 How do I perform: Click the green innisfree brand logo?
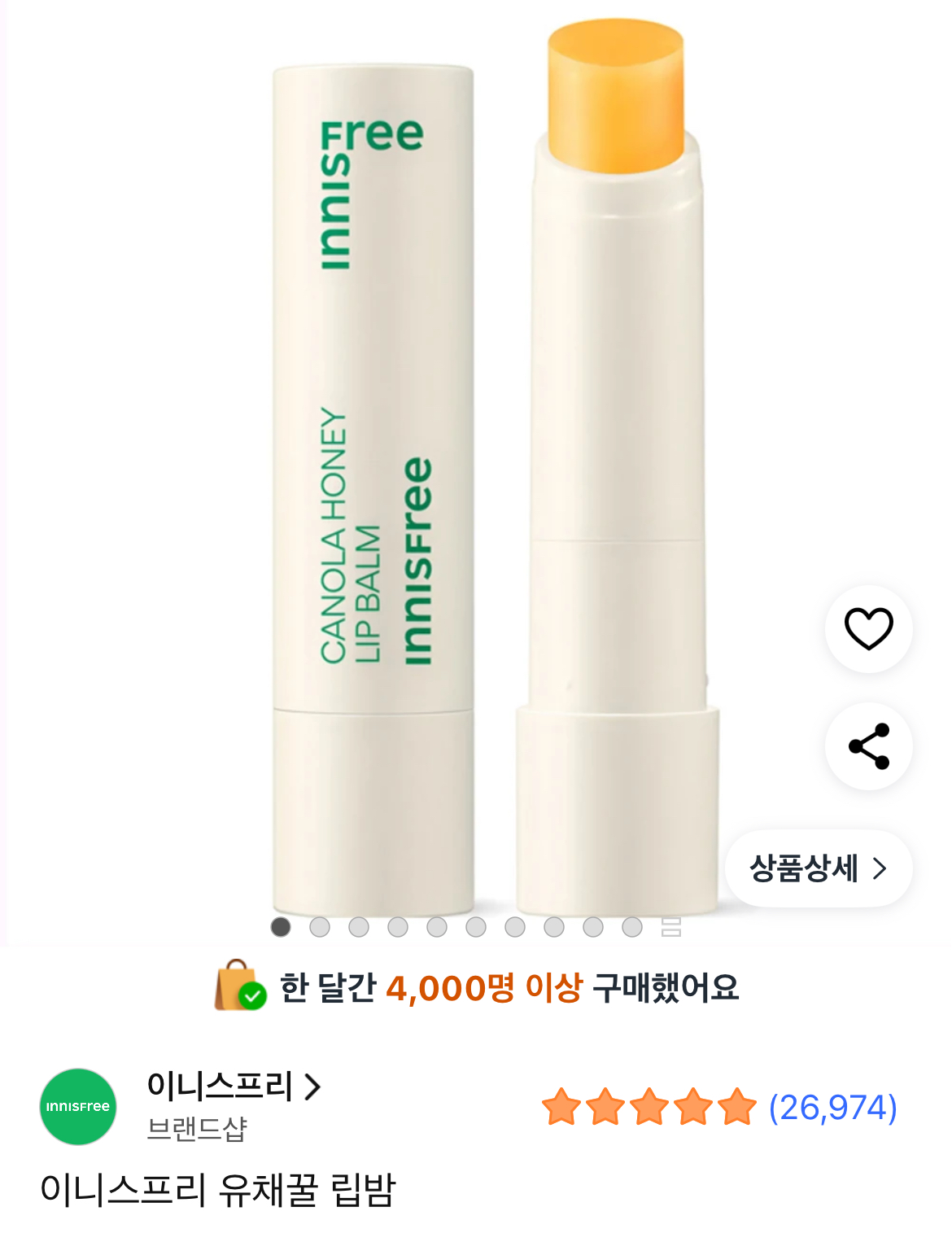point(76,1107)
